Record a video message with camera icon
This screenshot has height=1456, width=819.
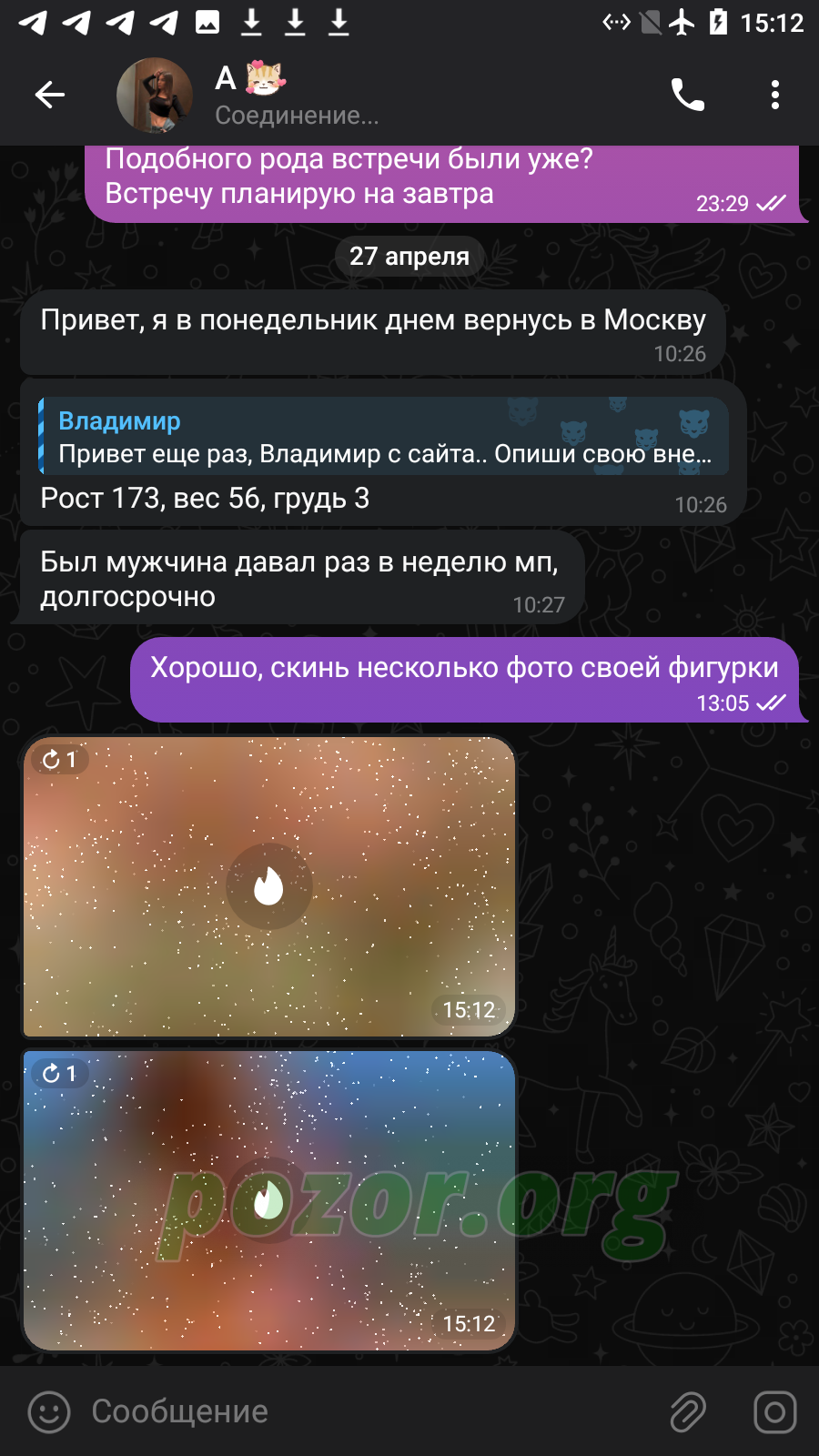(x=775, y=1412)
